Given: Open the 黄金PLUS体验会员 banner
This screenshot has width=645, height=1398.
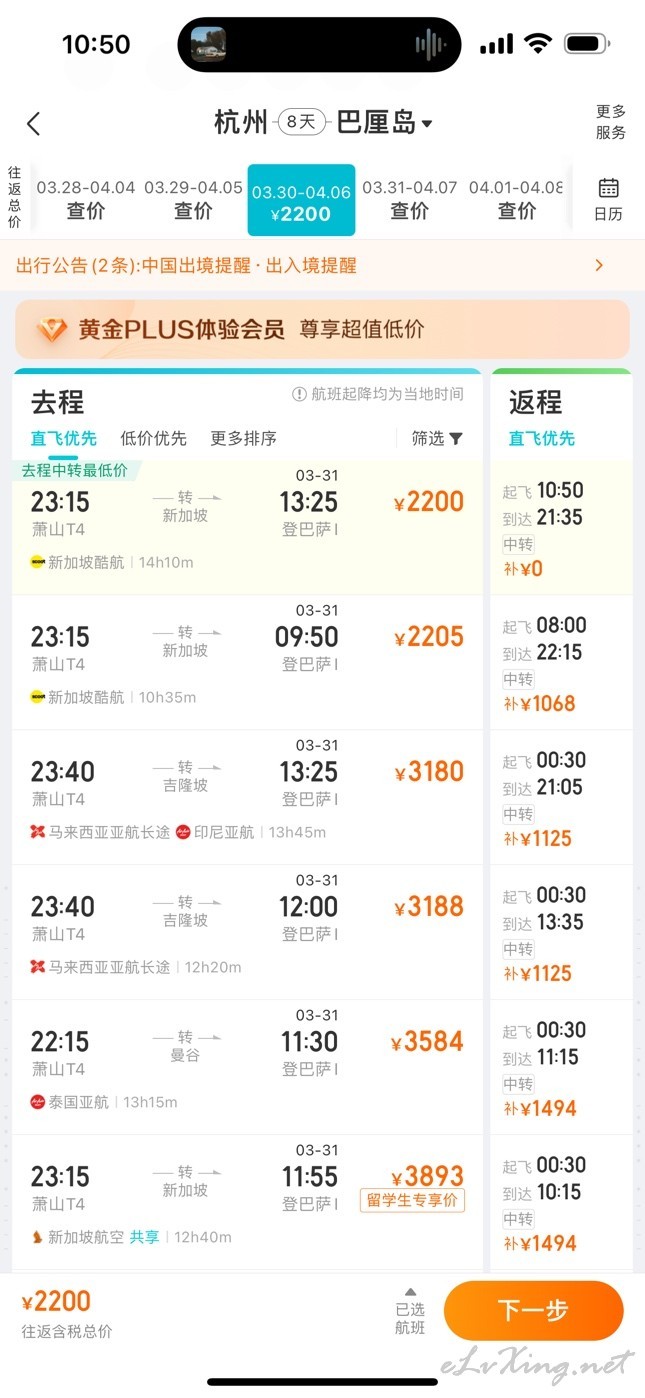Looking at the screenshot, I should pyautogui.click(x=322, y=329).
